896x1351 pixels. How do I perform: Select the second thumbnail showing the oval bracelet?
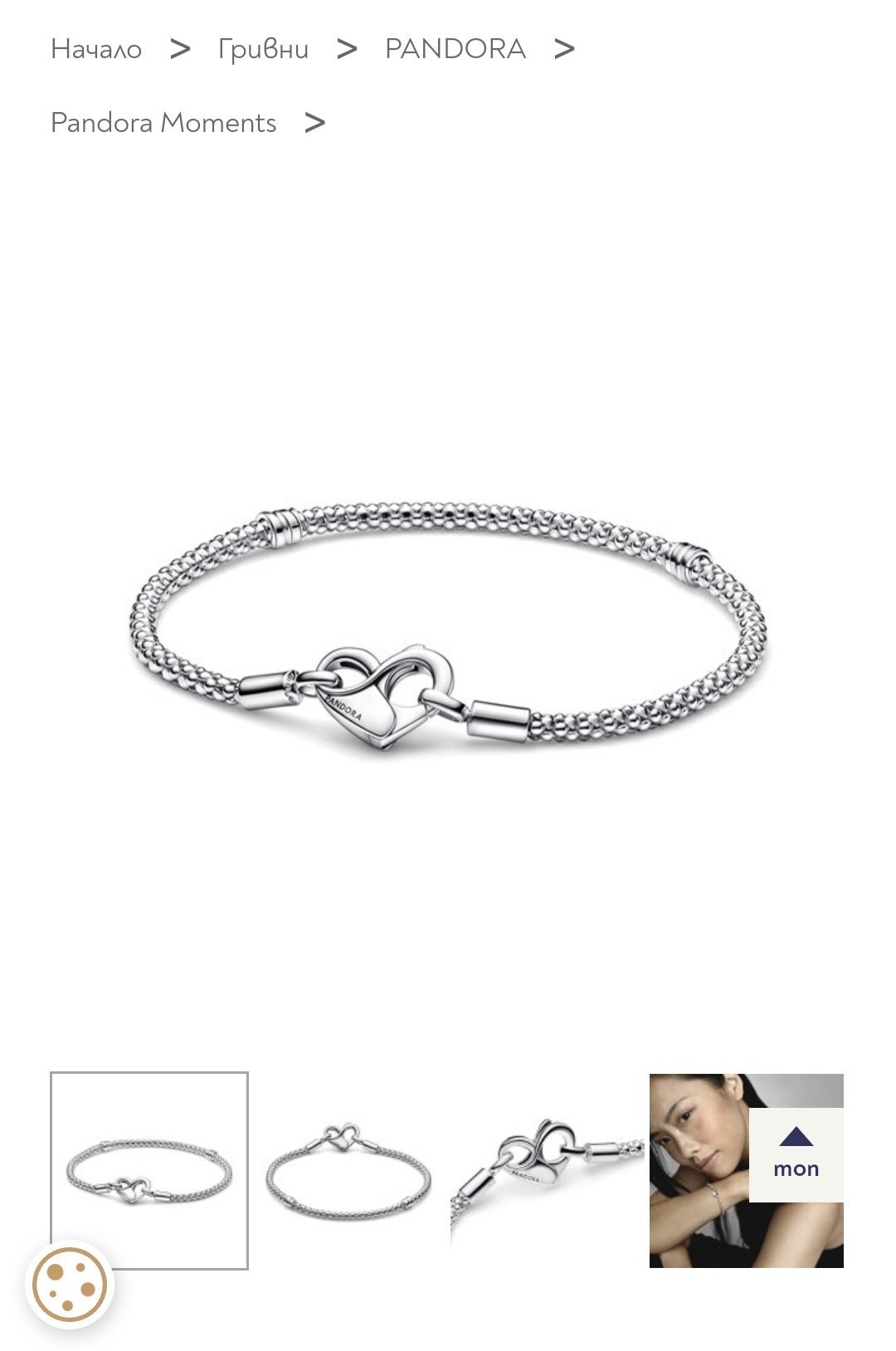(348, 1170)
